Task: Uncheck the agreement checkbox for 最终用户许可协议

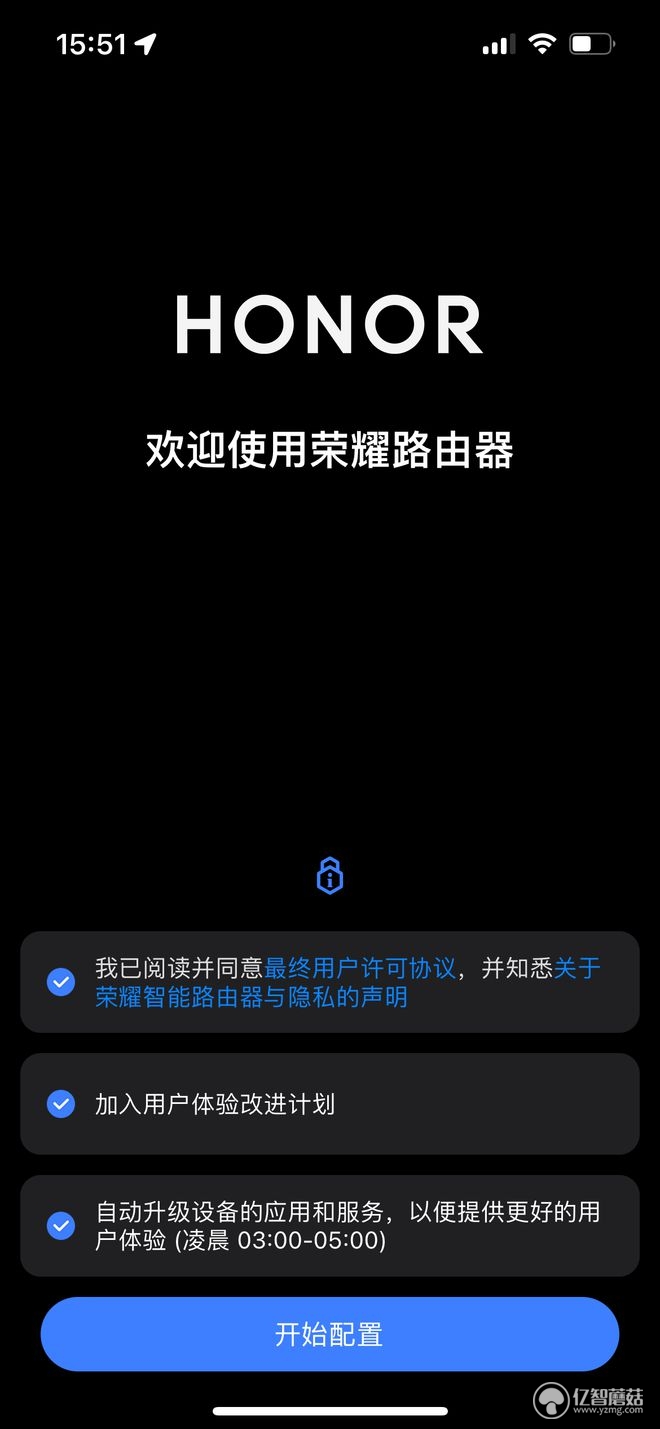Action: coord(61,982)
